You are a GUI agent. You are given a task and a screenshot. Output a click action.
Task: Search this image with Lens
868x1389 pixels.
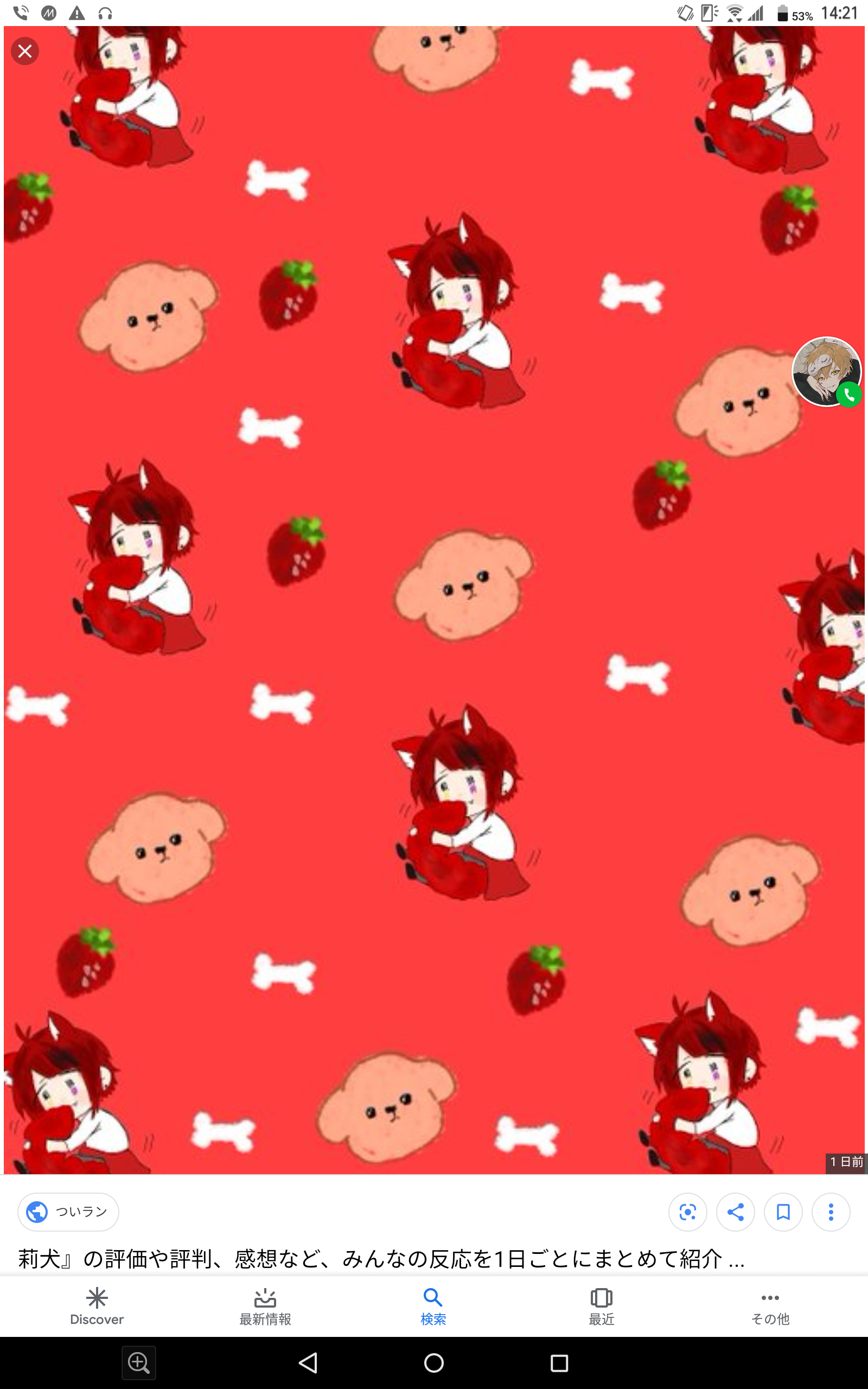tap(687, 1212)
